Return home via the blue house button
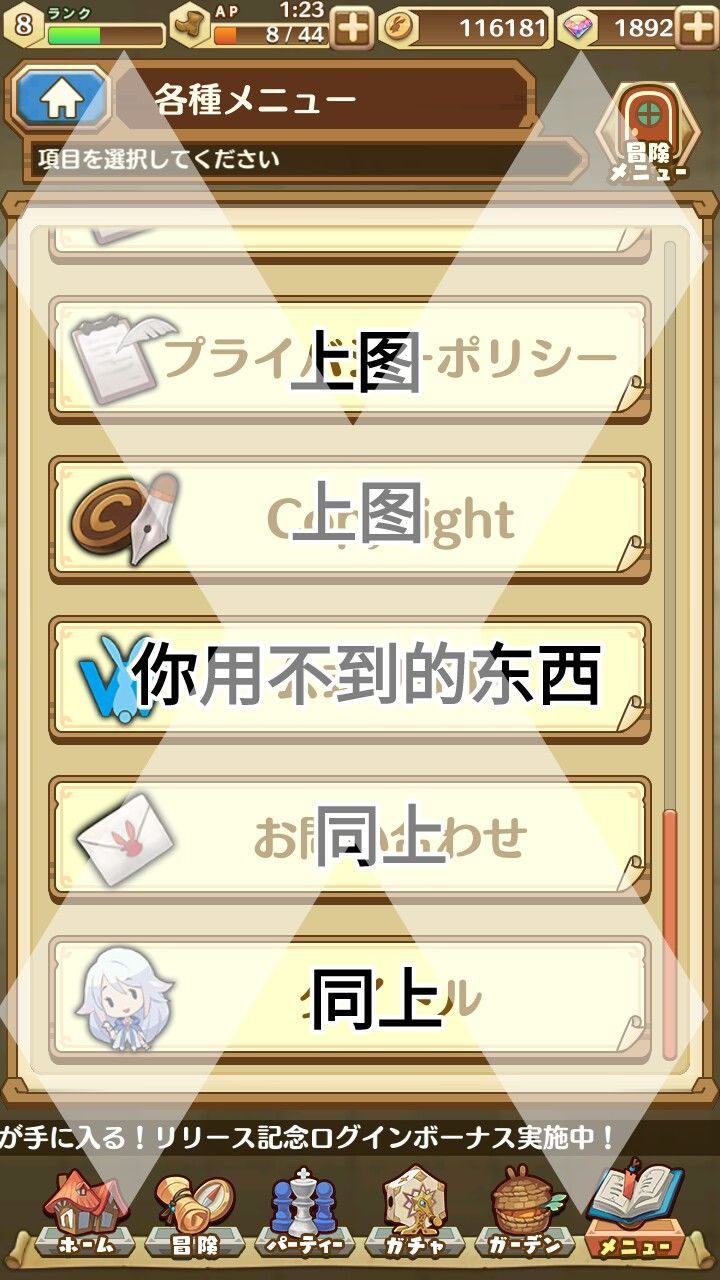 coord(62,98)
